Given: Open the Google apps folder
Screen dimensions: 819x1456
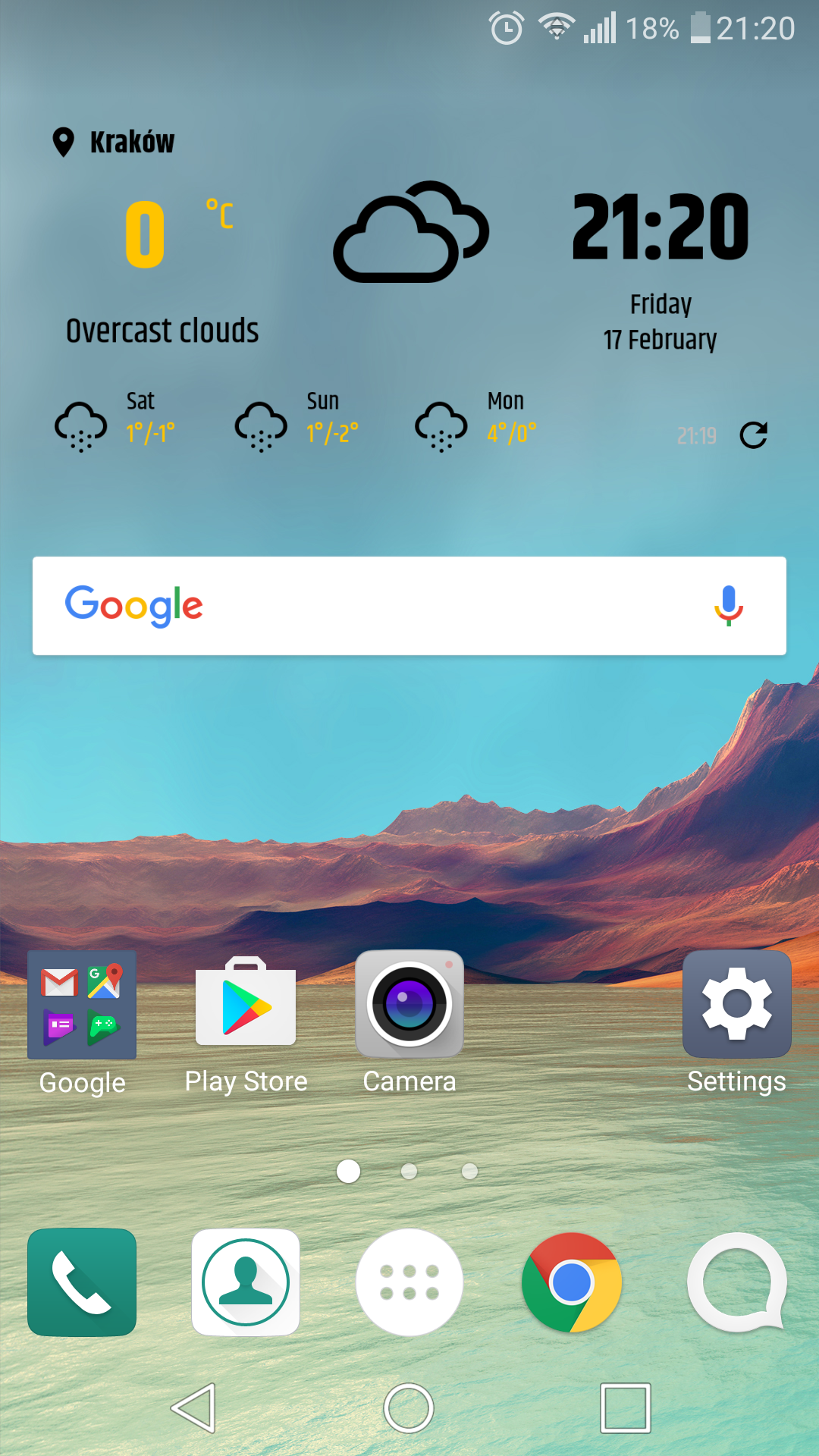Looking at the screenshot, I should coord(82,1006).
